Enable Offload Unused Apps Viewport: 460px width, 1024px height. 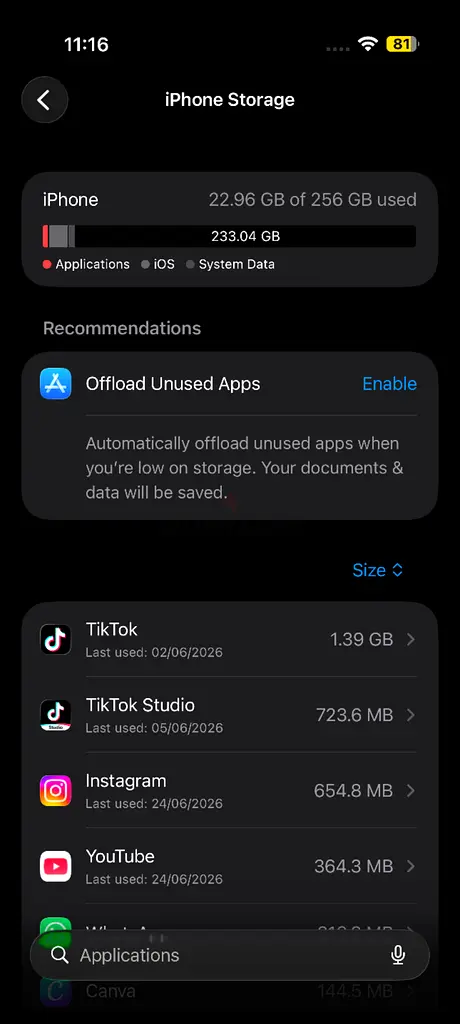tap(389, 384)
